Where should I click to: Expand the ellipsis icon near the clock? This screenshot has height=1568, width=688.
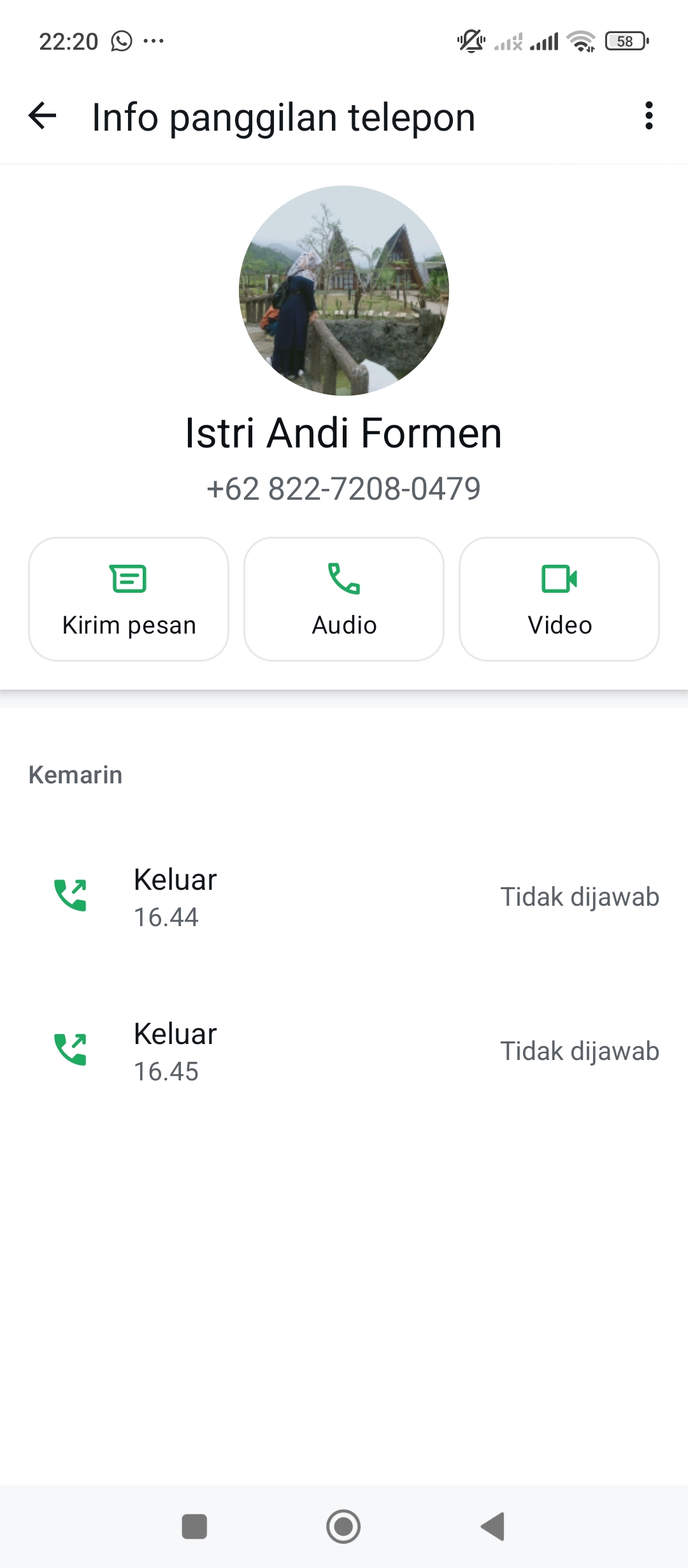coord(153,41)
